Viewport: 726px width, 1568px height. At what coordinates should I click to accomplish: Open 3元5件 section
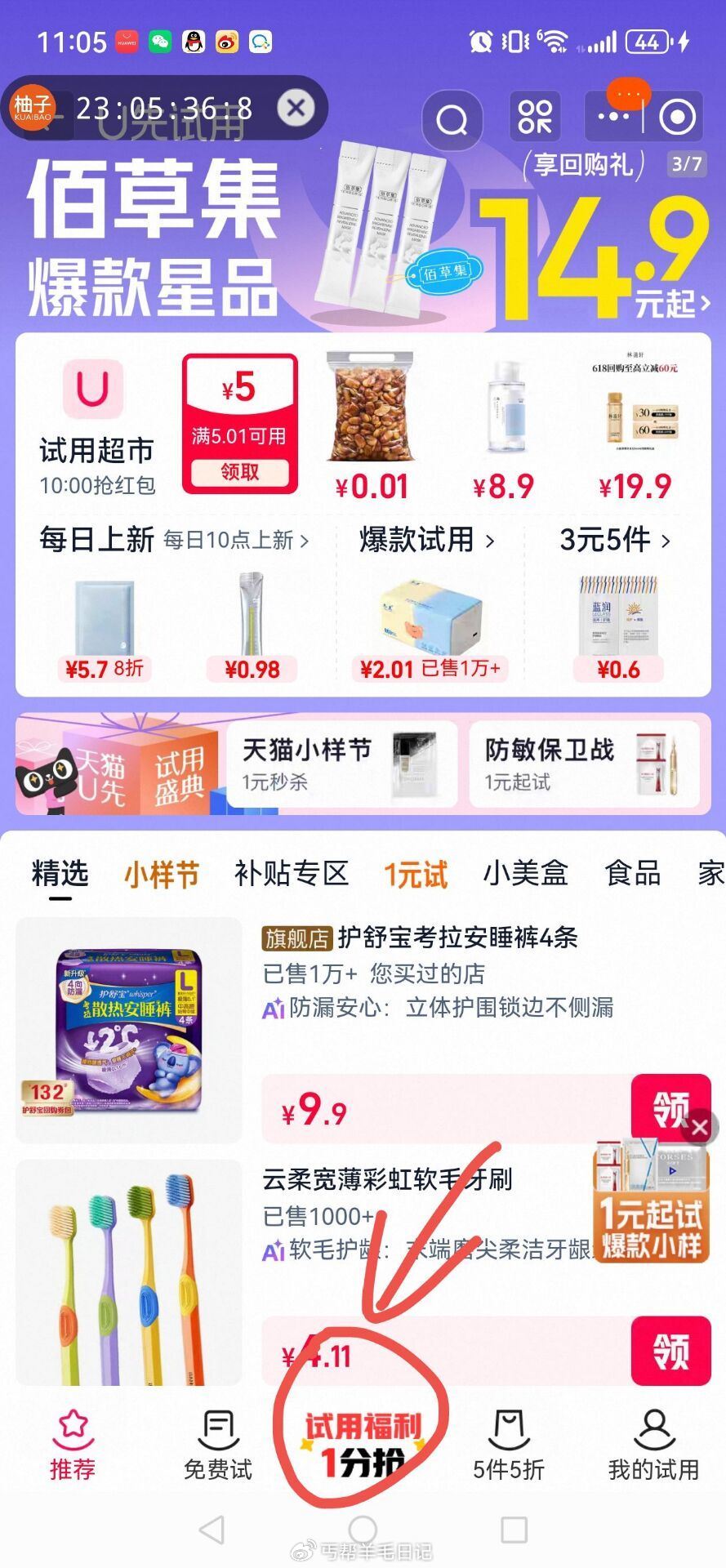pos(615,540)
